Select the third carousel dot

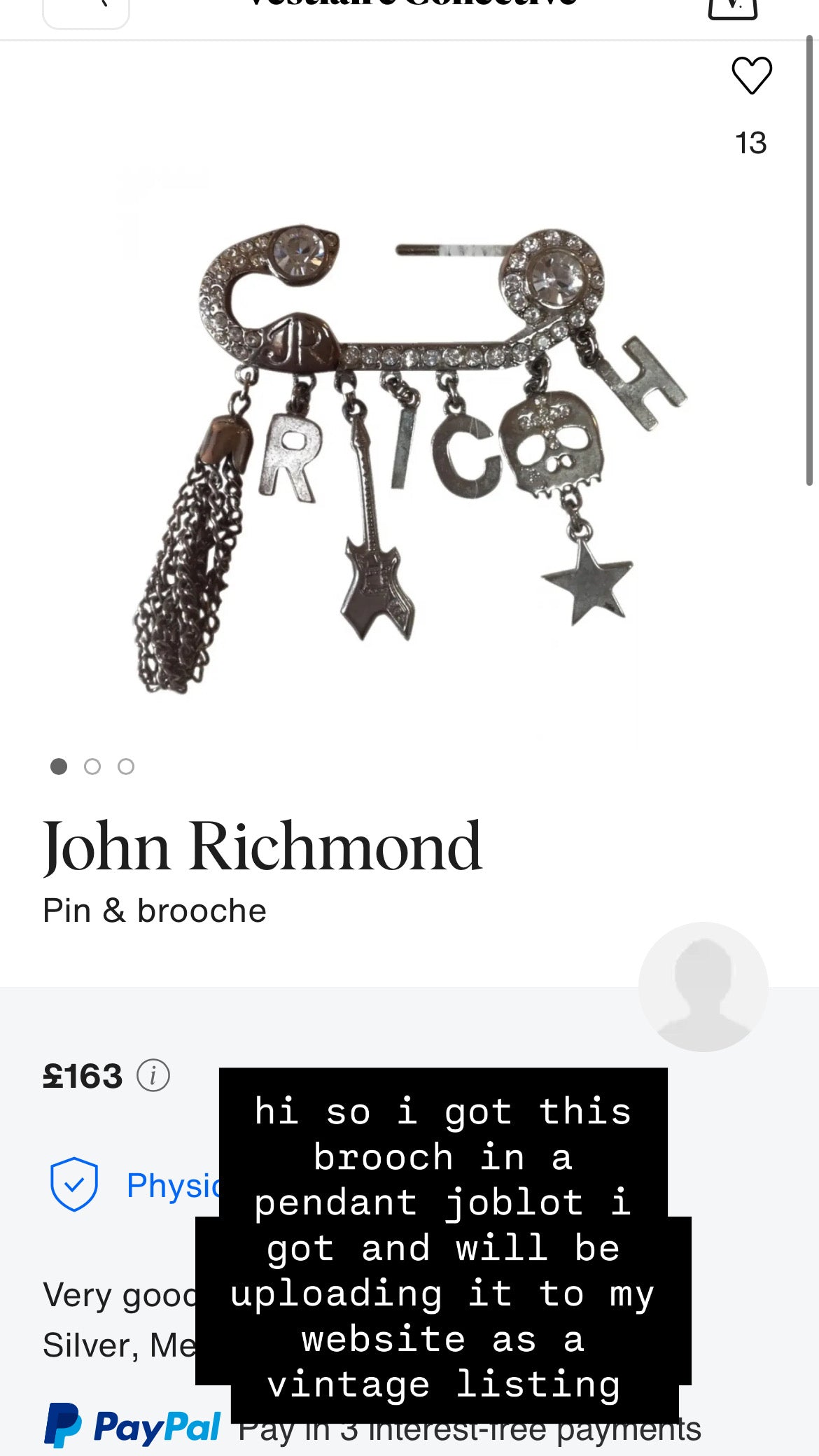click(x=126, y=766)
